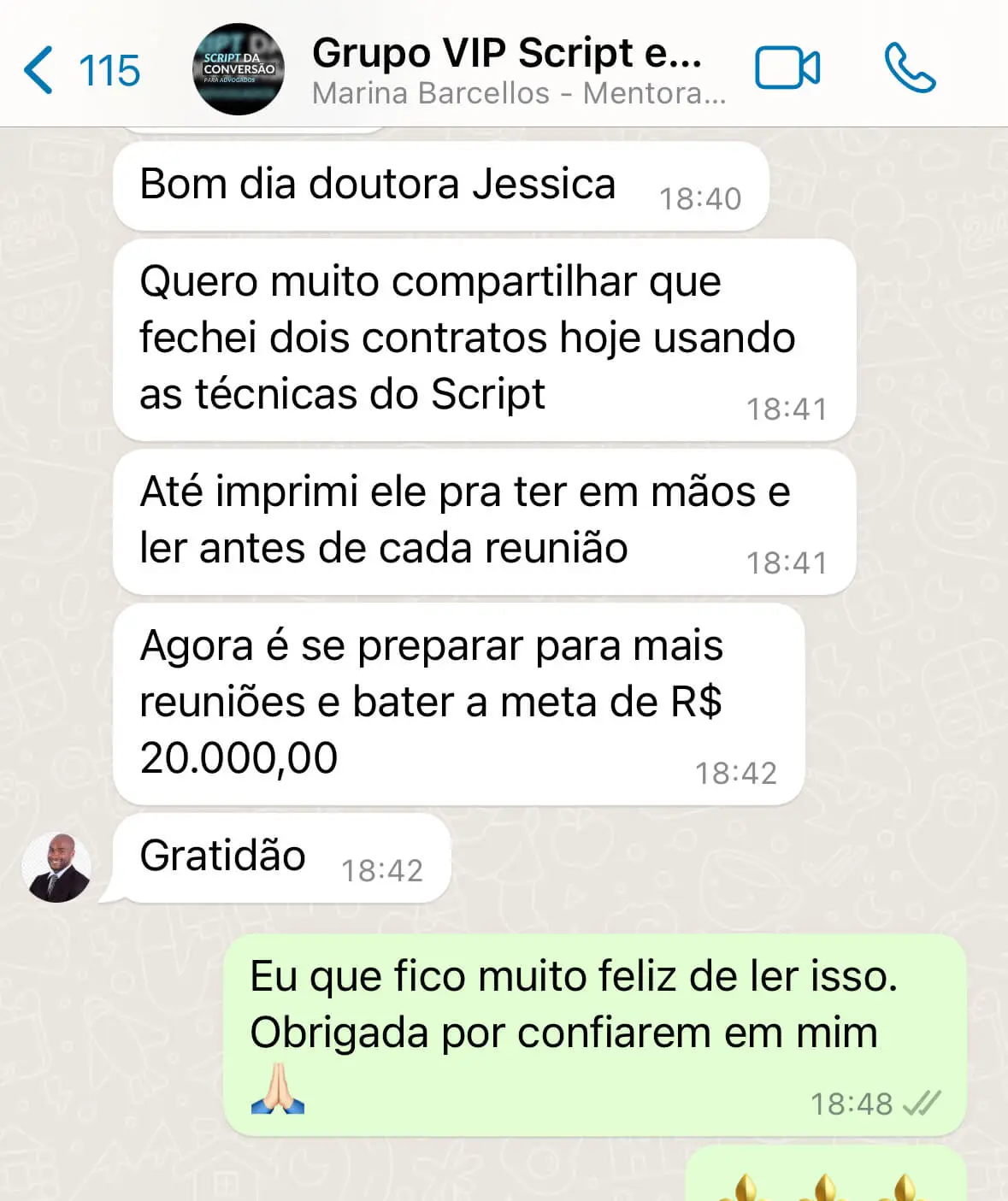1008x1201 pixels.
Task: Open the group's profile picture
Action: (x=239, y=69)
